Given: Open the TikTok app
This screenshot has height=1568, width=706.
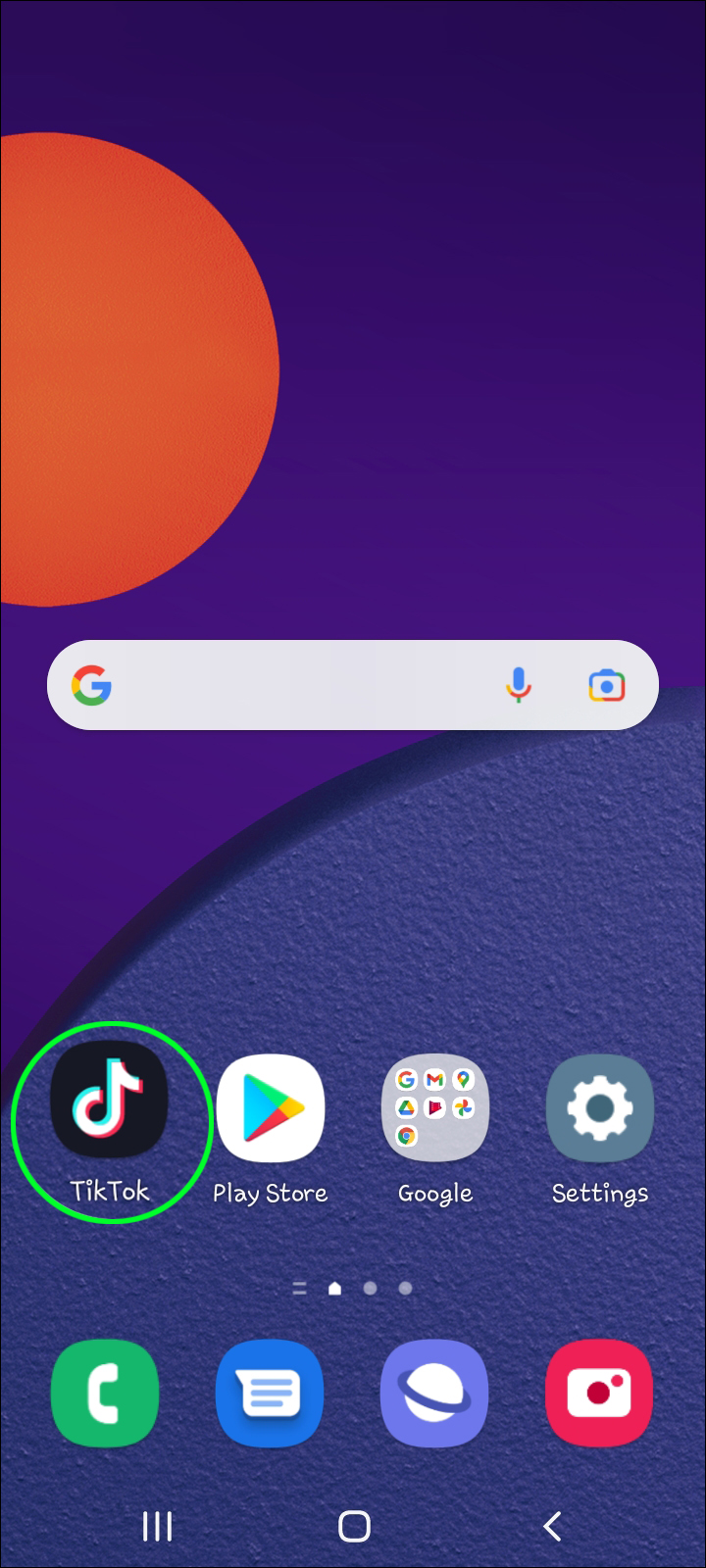Looking at the screenshot, I should 109,1101.
